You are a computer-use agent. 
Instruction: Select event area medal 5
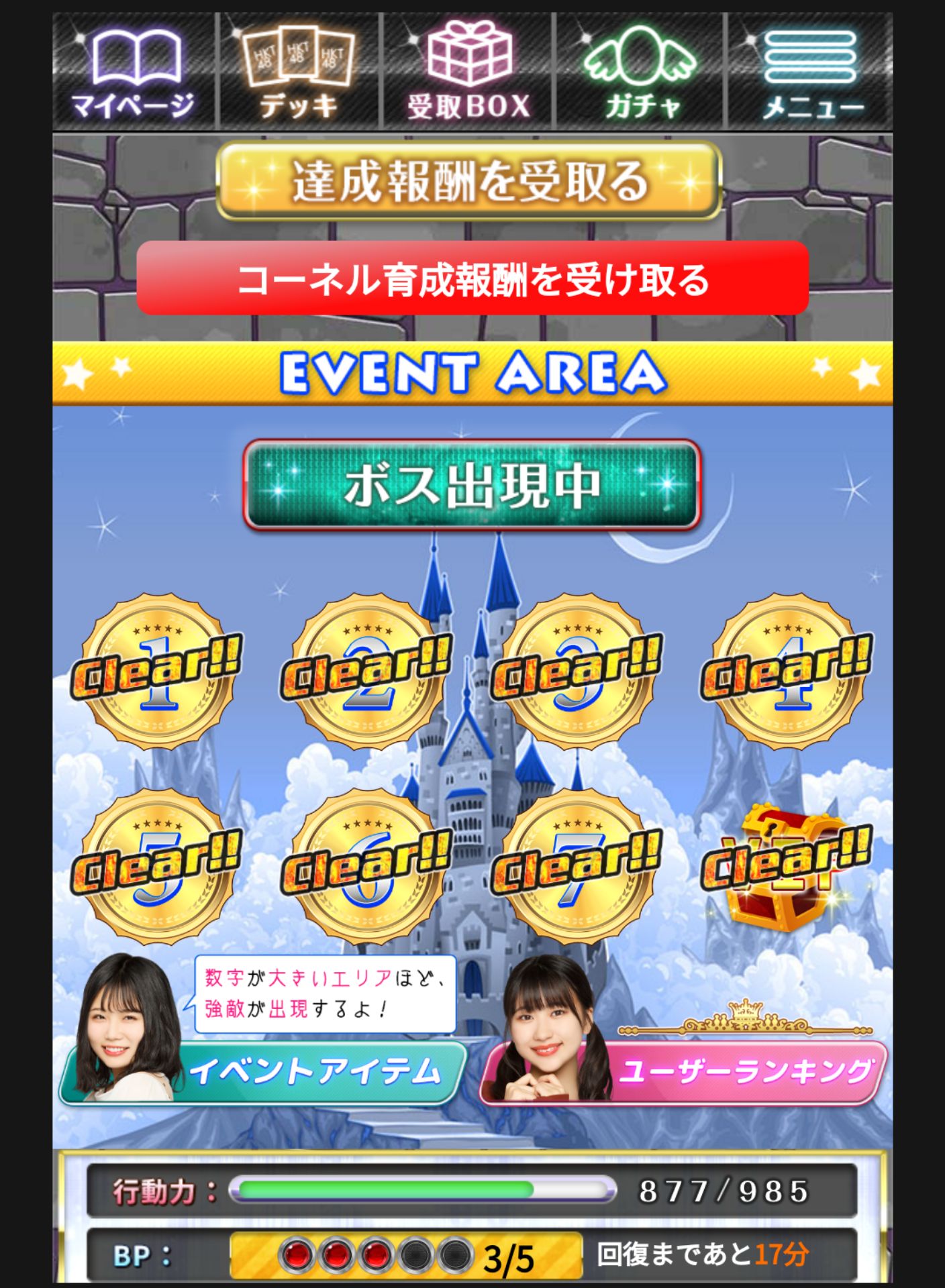point(157,866)
